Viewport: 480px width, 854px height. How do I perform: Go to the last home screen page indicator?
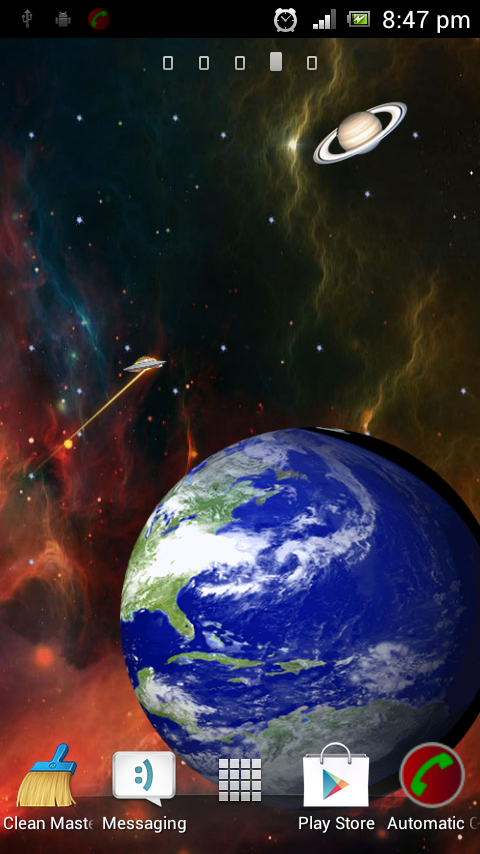pos(312,63)
